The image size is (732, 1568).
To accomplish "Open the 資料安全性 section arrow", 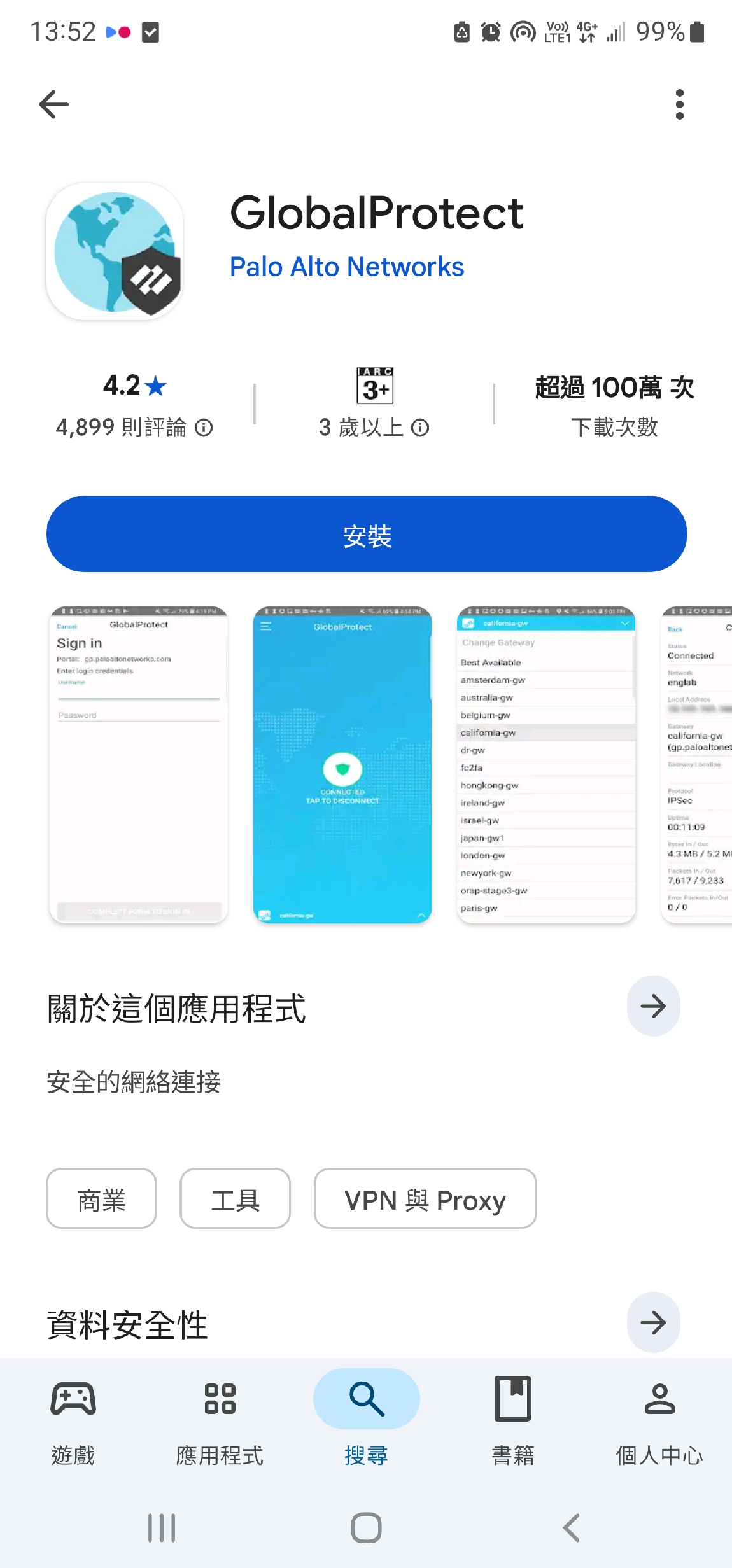I will pyautogui.click(x=653, y=1323).
